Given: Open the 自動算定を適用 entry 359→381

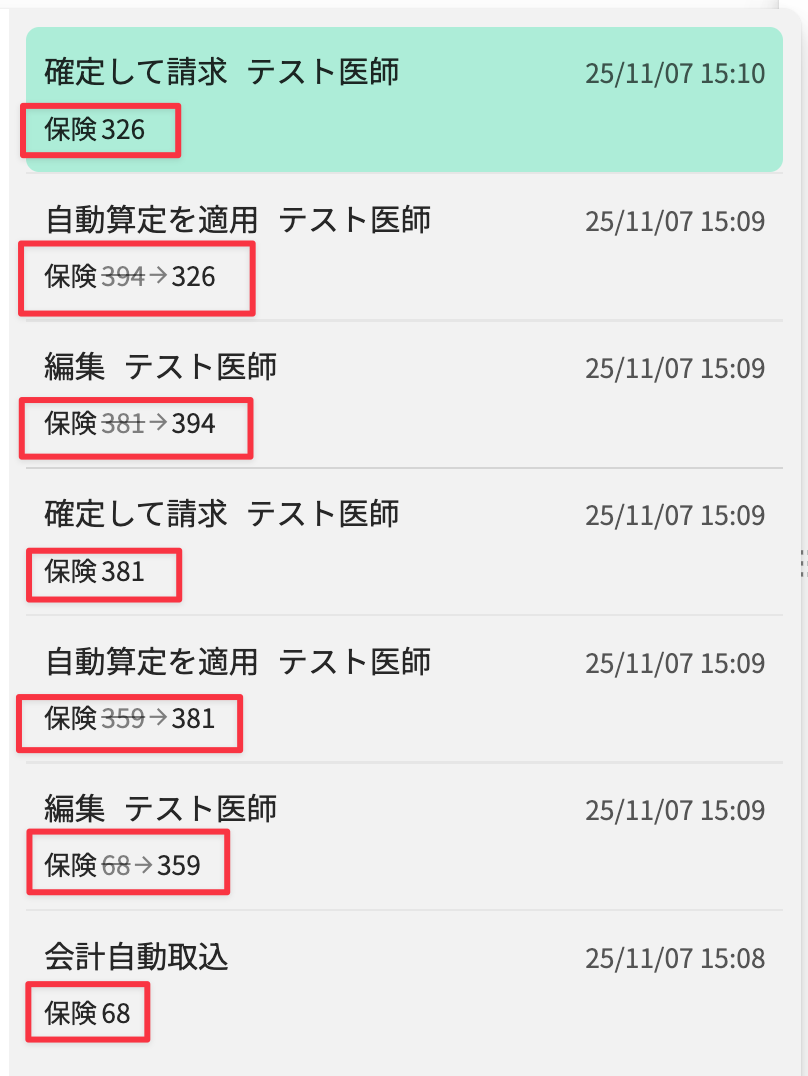Looking at the screenshot, I should click(404, 688).
